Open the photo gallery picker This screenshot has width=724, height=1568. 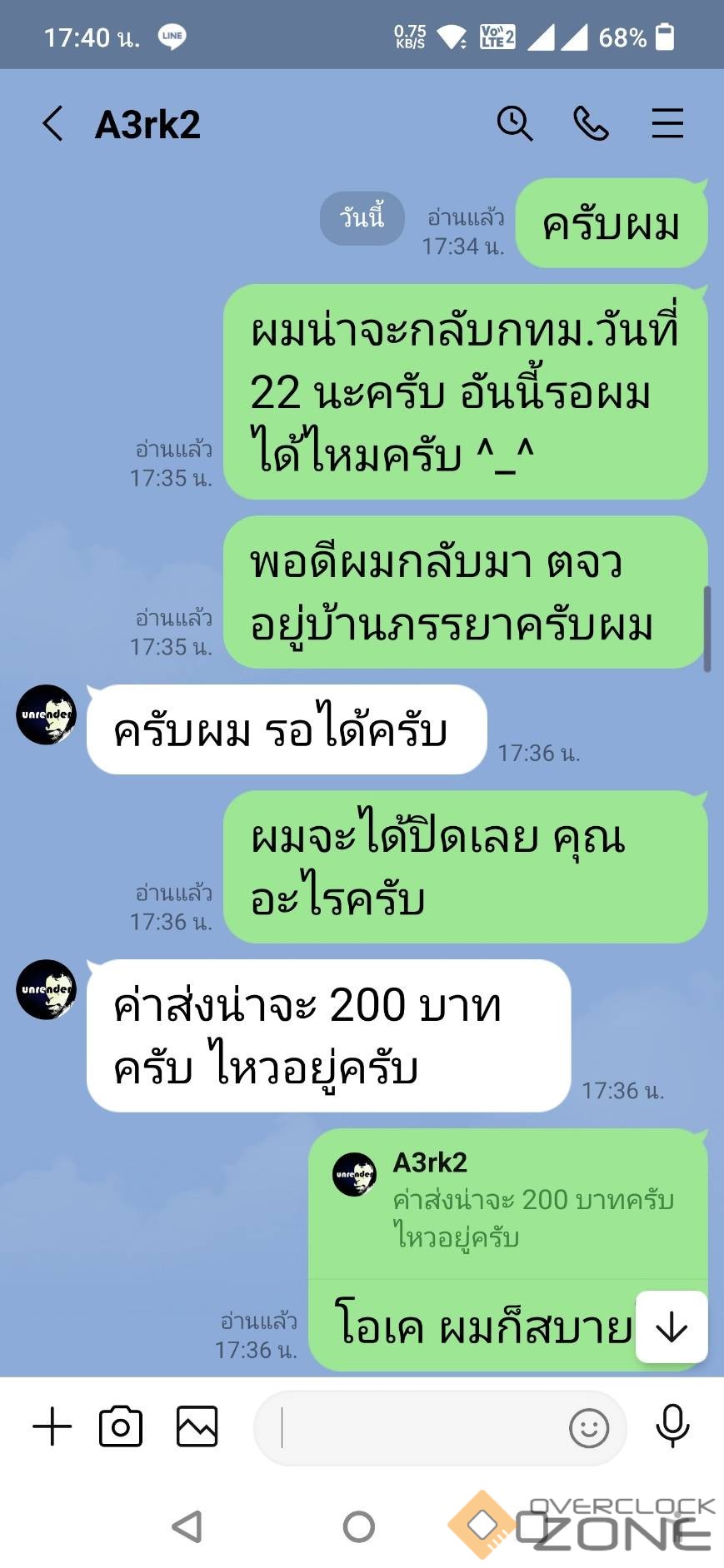[197, 1426]
